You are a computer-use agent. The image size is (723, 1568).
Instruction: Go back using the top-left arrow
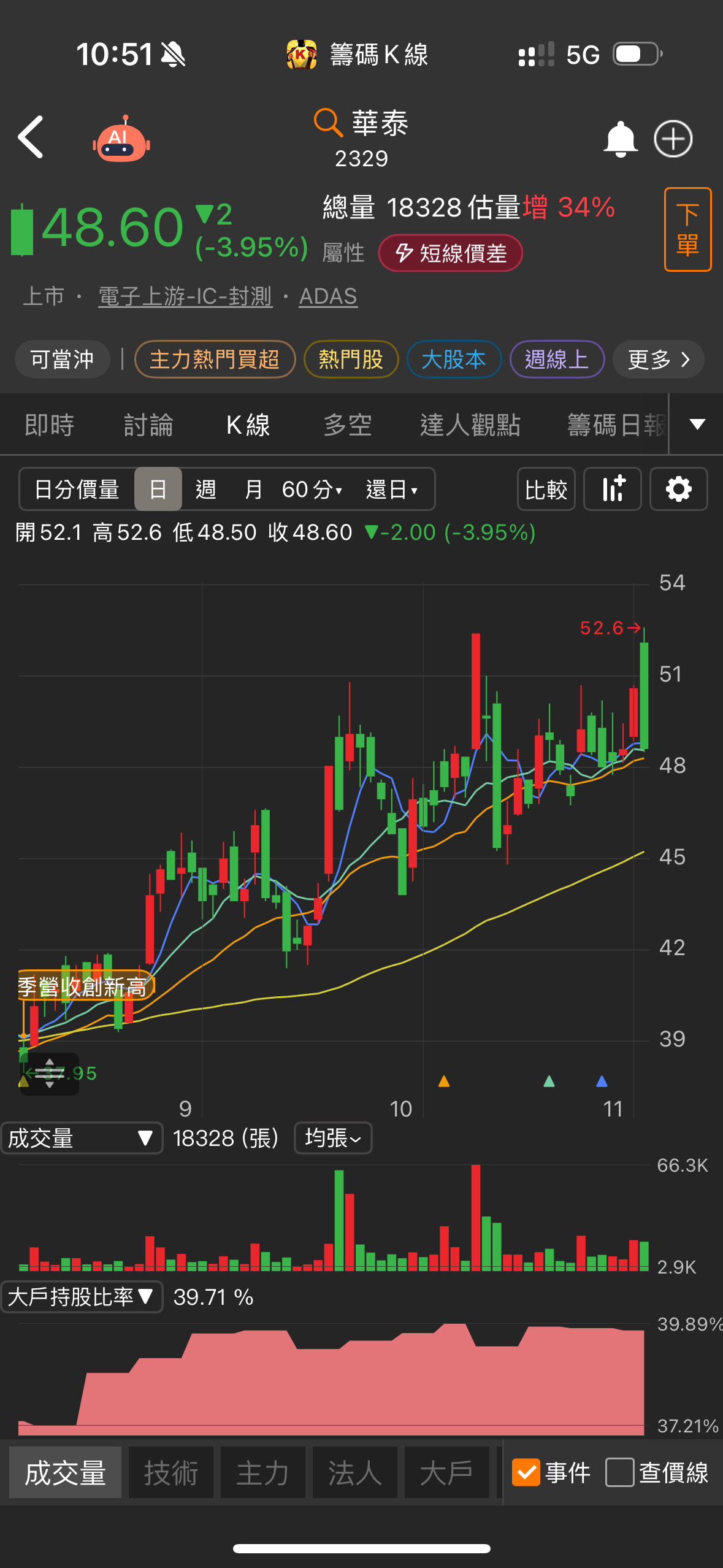coord(31,137)
